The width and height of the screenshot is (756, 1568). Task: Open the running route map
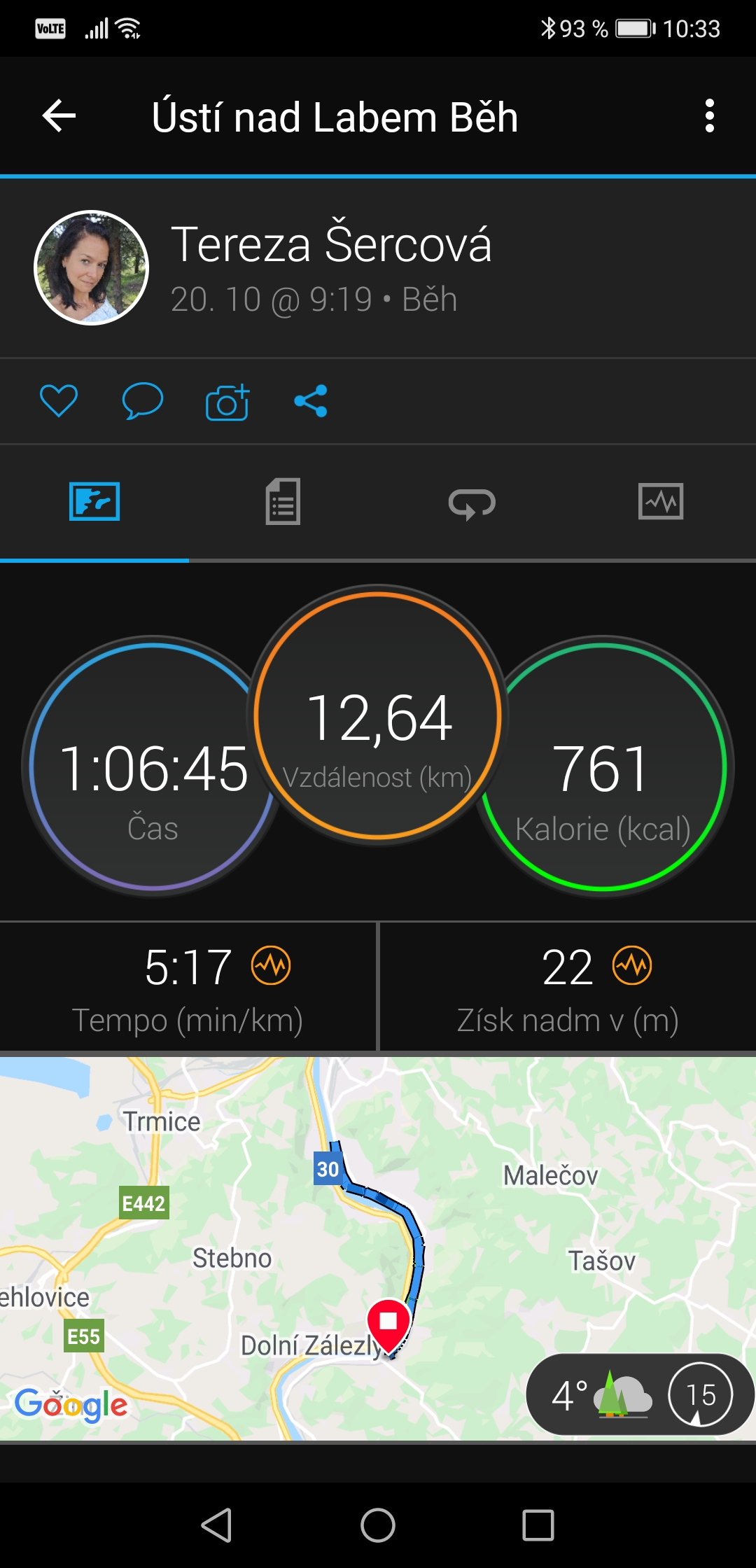378,1249
